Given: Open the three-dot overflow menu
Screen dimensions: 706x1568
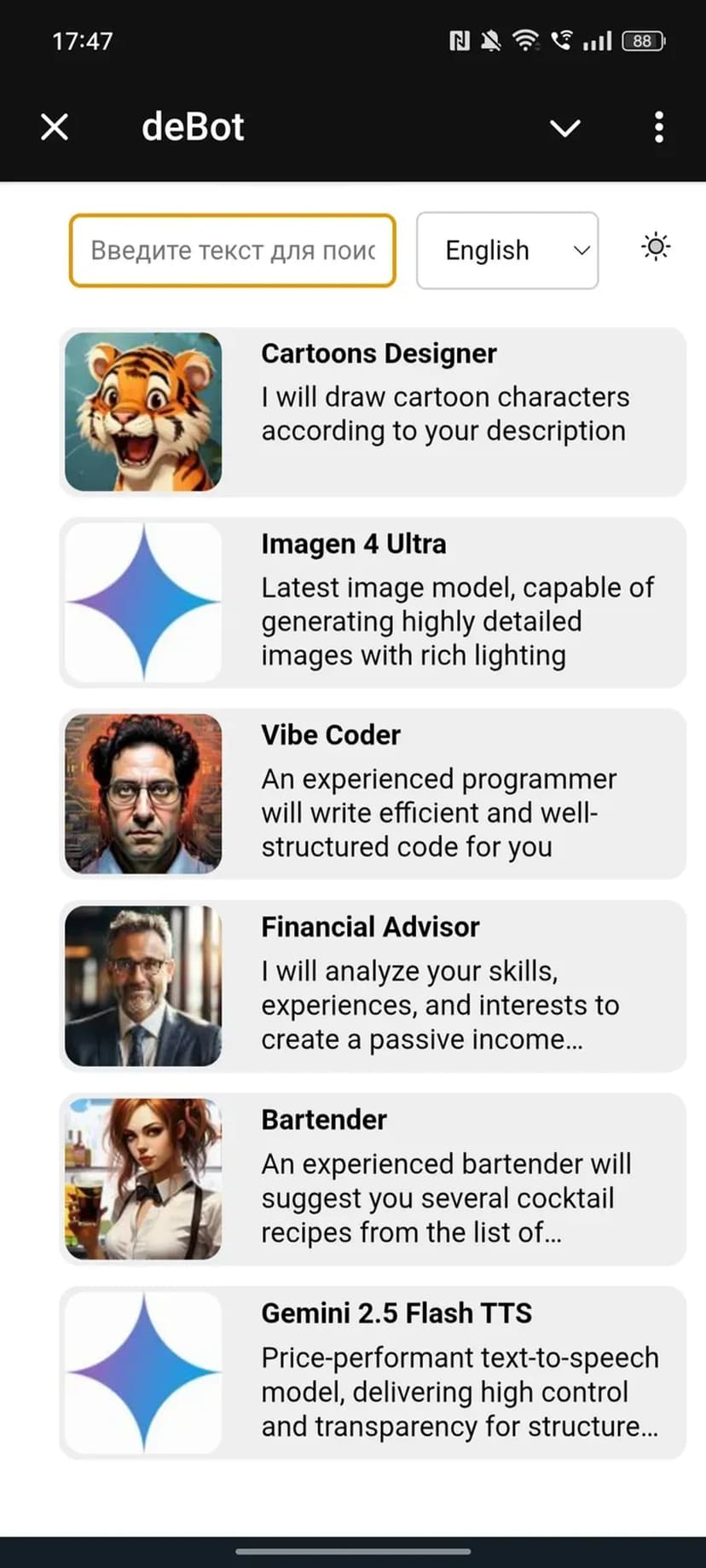Looking at the screenshot, I should (x=658, y=128).
